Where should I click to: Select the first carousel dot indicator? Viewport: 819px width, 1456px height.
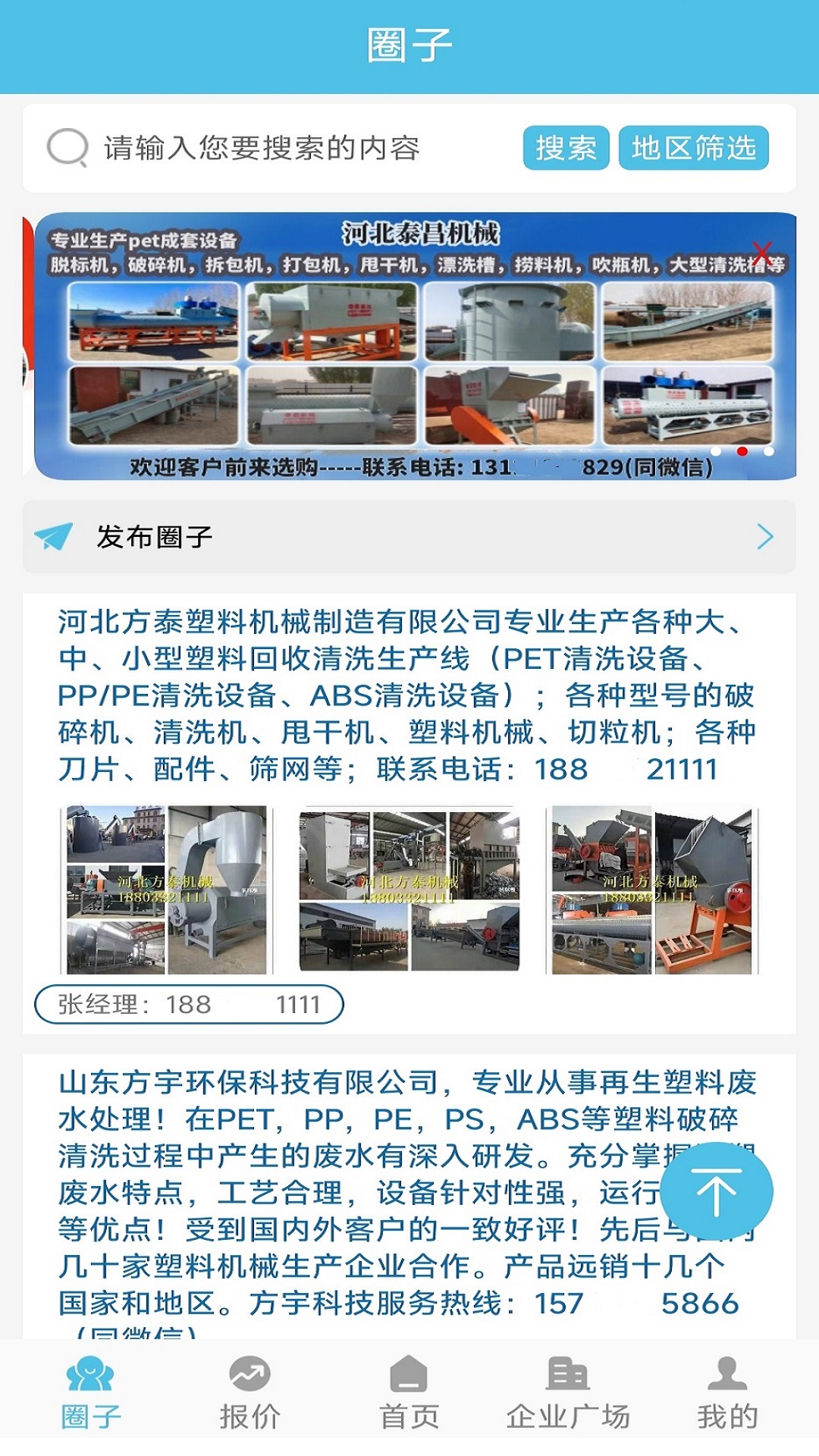[x=716, y=450]
